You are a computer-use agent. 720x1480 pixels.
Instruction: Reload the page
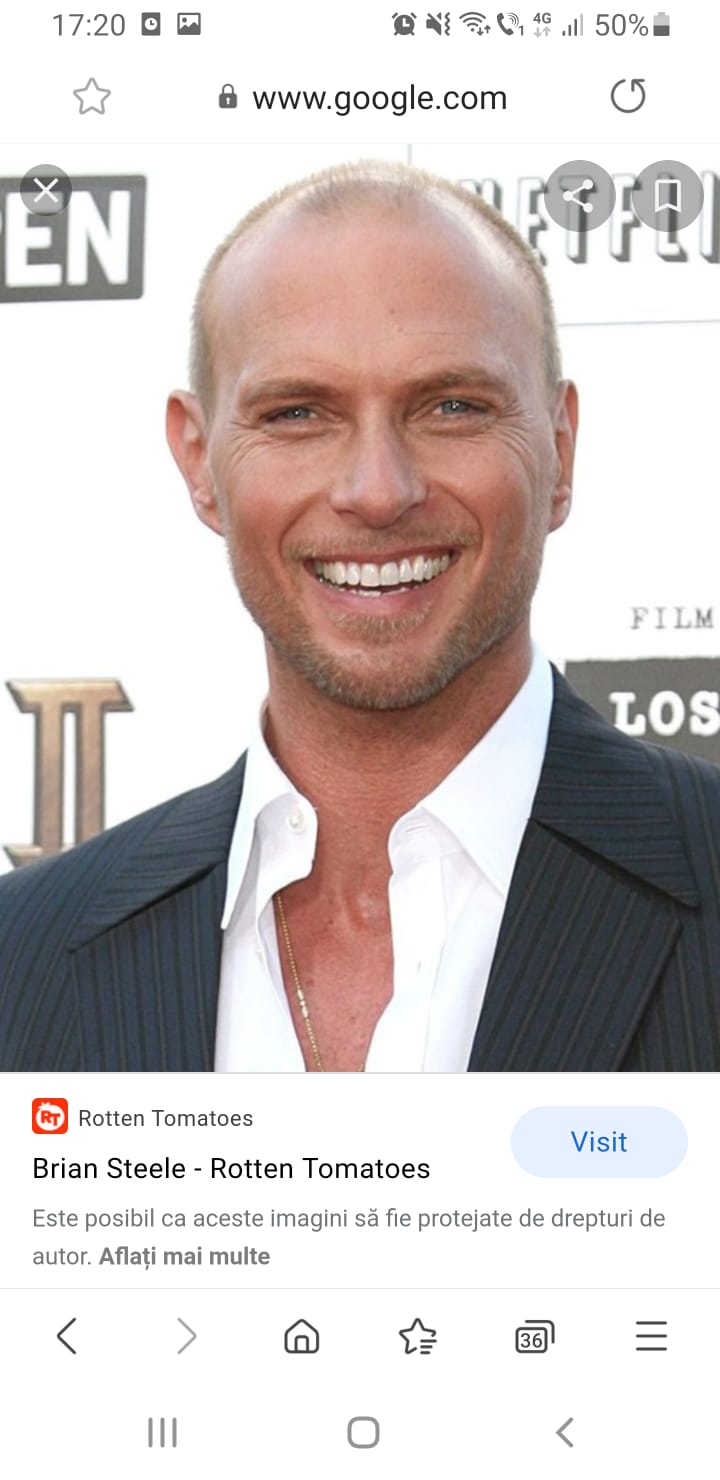click(628, 97)
